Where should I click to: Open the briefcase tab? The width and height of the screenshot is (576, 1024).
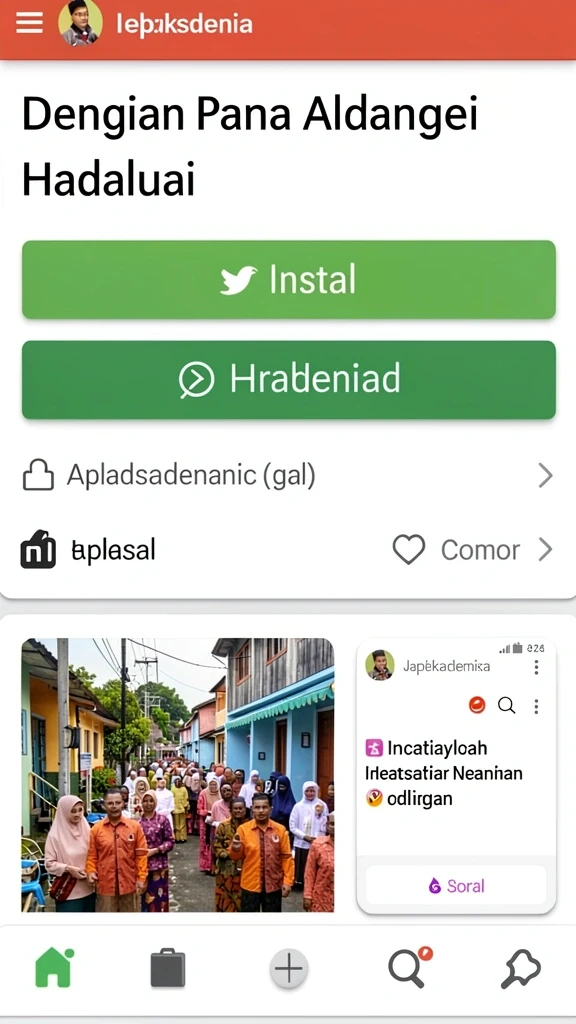tap(168, 968)
